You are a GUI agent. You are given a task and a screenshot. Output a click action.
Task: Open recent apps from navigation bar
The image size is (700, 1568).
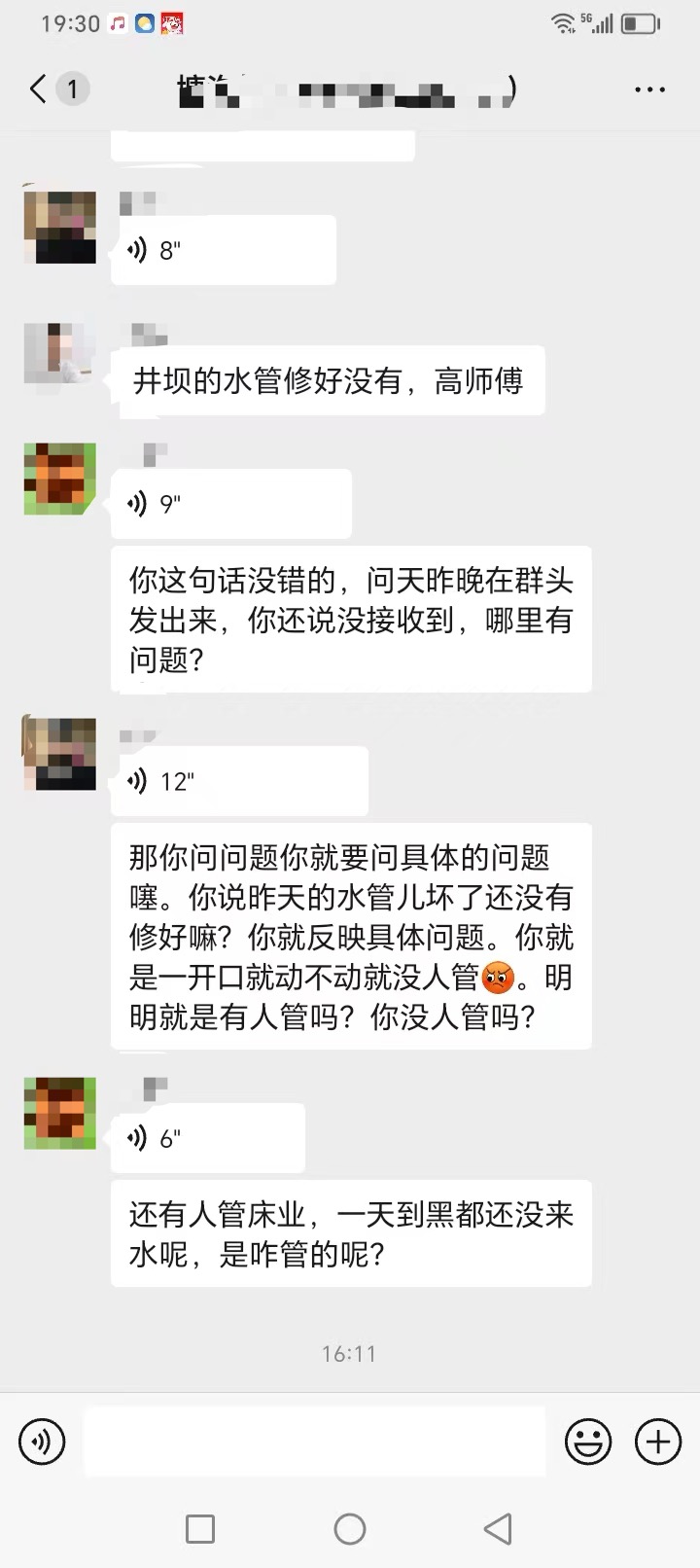click(x=200, y=1529)
